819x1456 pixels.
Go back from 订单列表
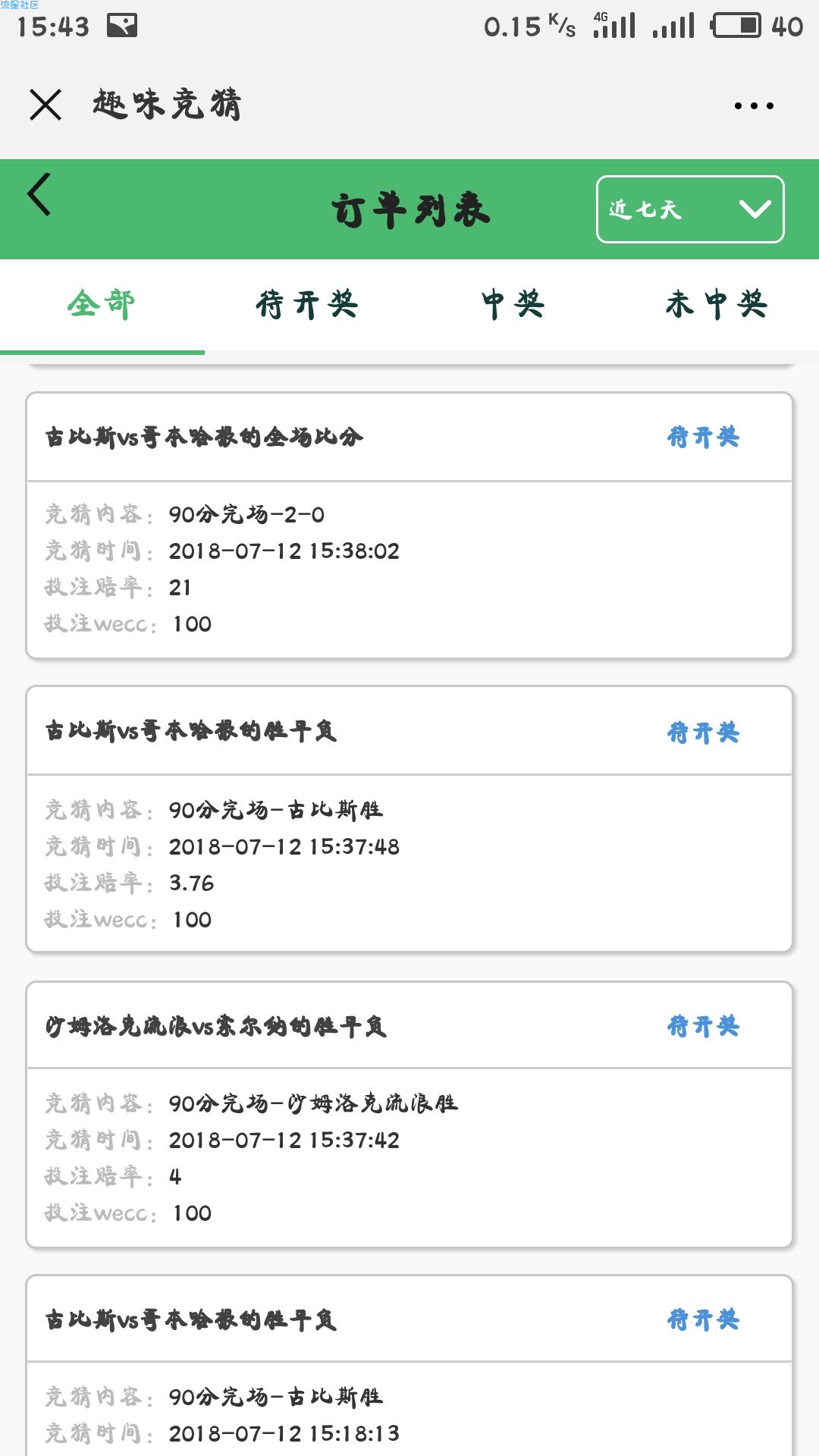click(x=39, y=195)
